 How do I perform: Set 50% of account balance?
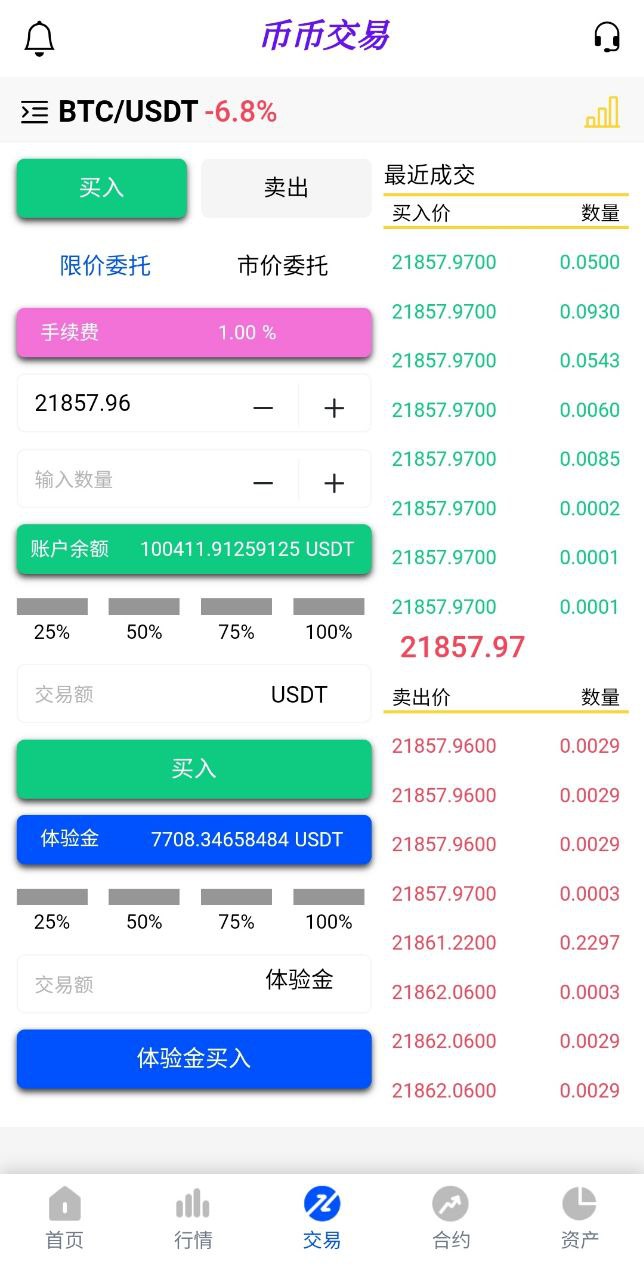tap(144, 619)
